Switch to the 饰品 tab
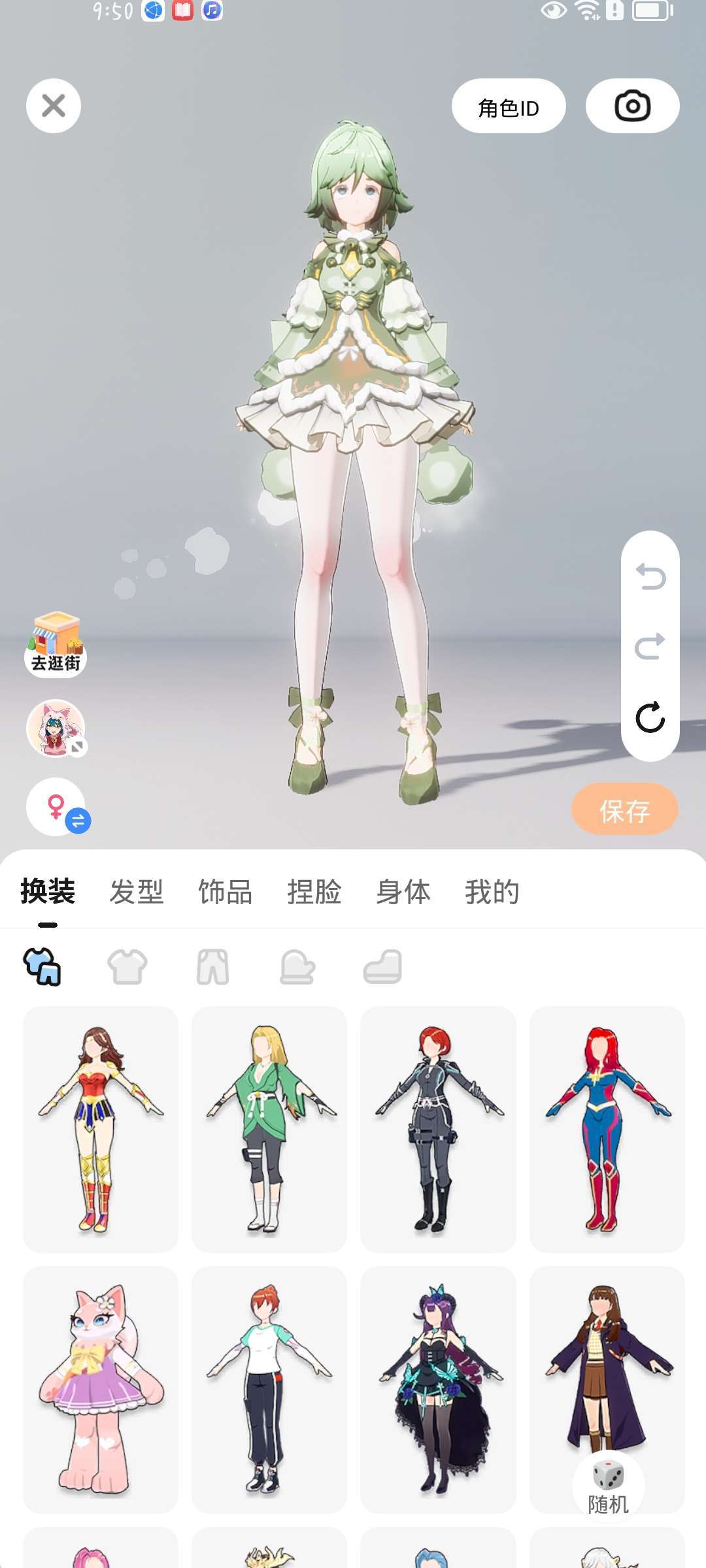Screen dimensions: 706x1568 point(226,892)
